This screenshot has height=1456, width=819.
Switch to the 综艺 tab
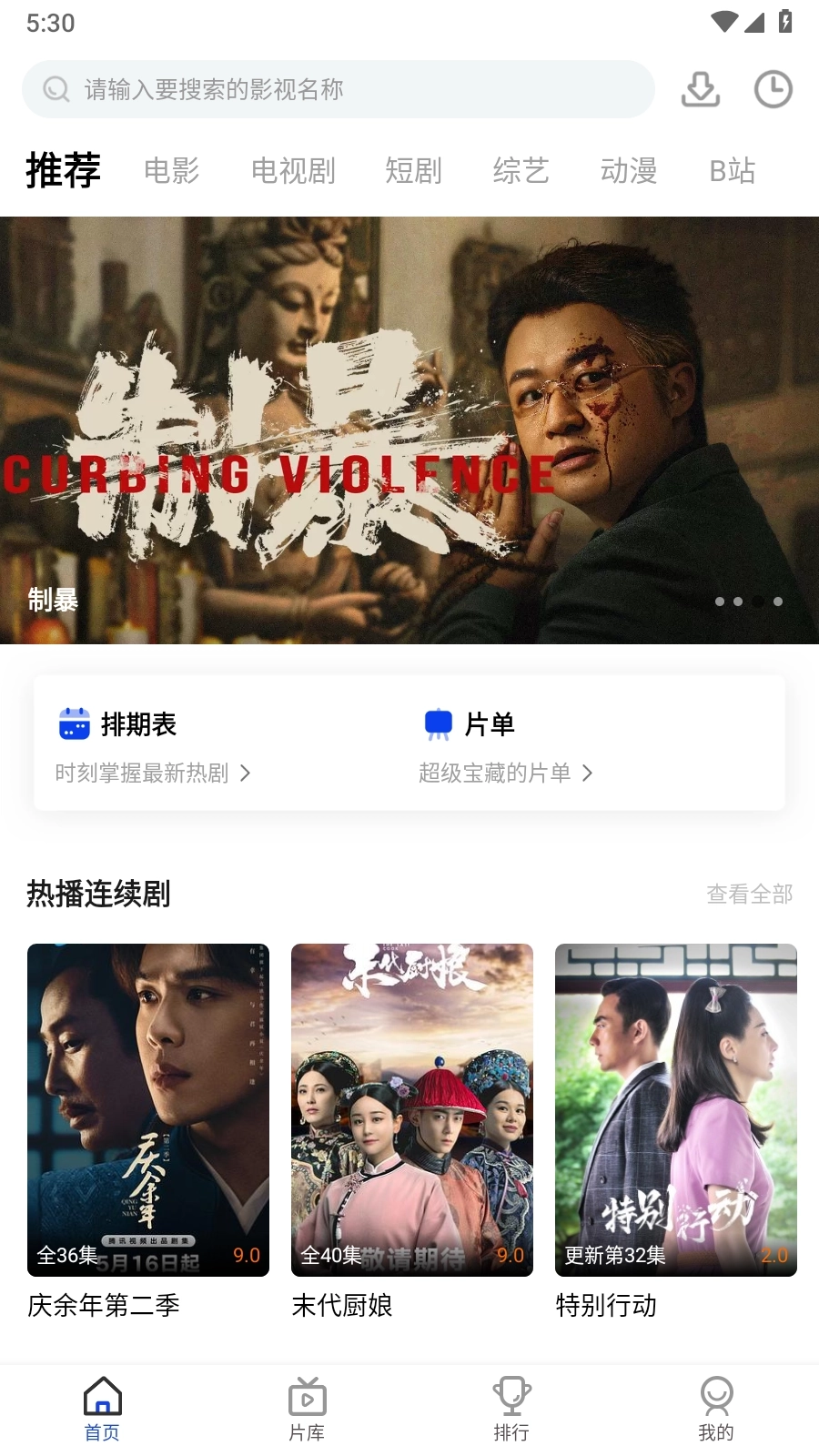521,170
